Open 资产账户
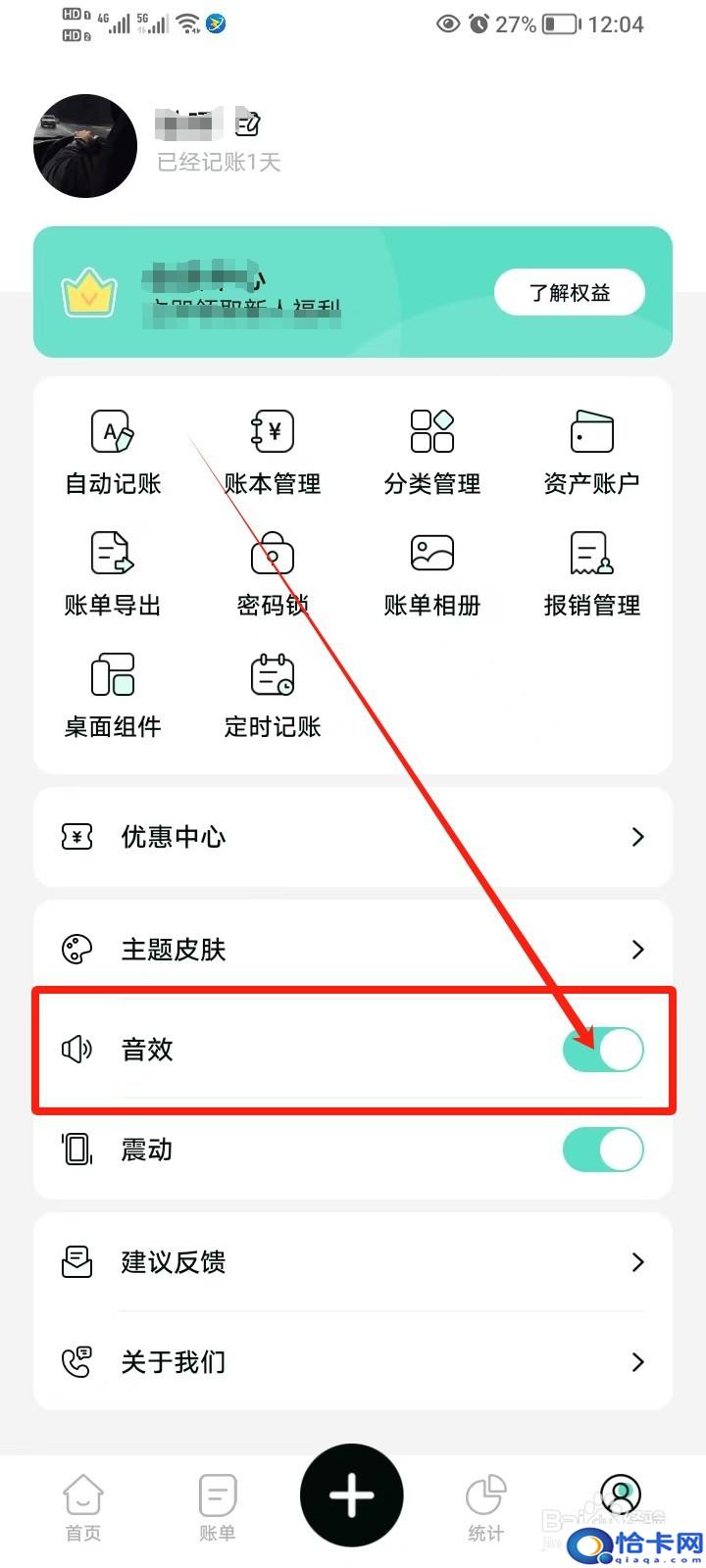 pyautogui.click(x=592, y=452)
